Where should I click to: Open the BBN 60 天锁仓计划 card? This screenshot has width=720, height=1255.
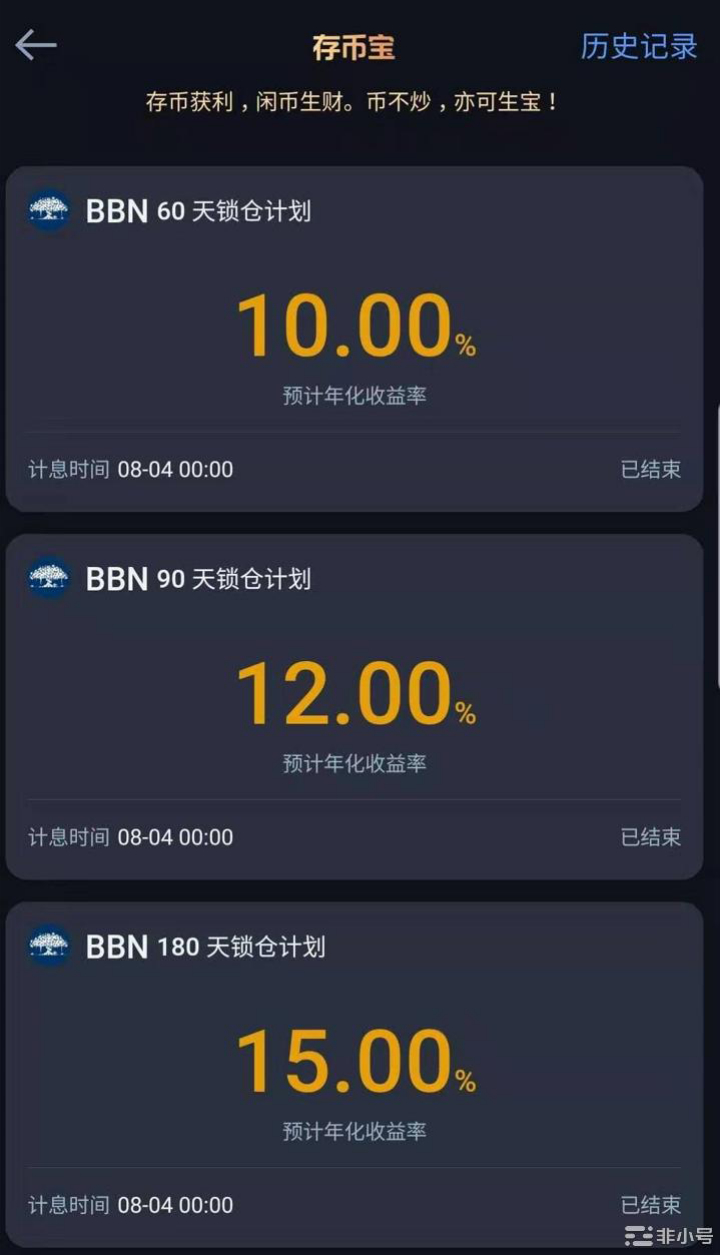pyautogui.click(x=354, y=338)
